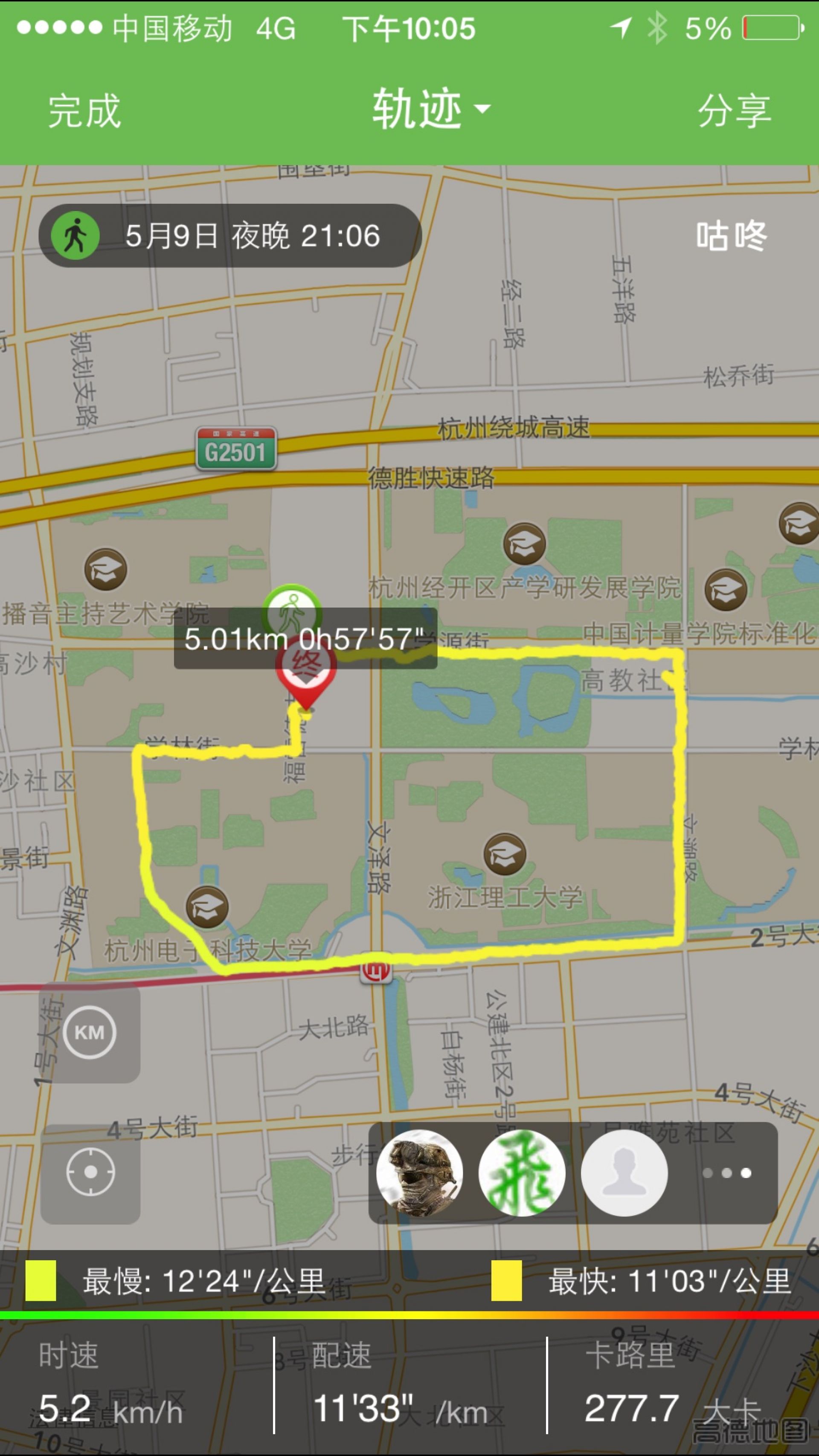Recenter the map with the locate button
Screen dimensions: 819x1456
click(90, 1172)
